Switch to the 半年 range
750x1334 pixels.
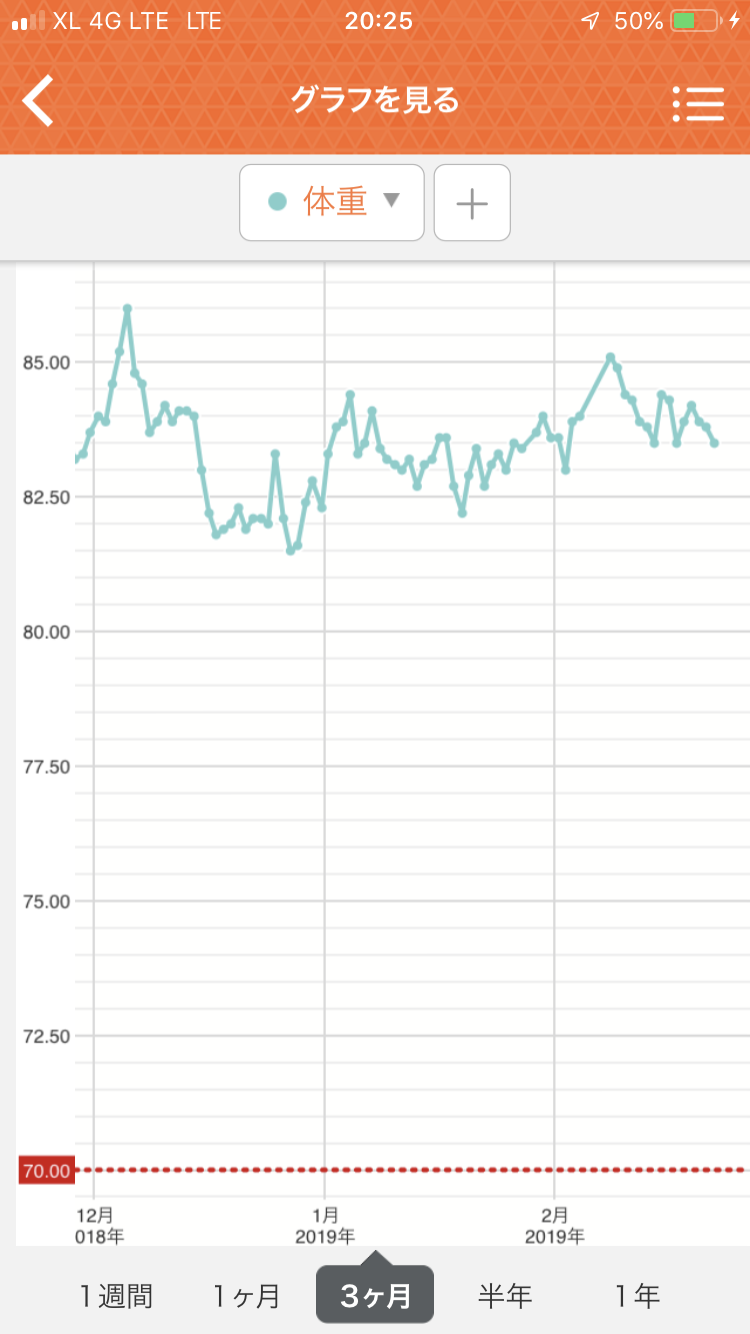coord(505,1297)
